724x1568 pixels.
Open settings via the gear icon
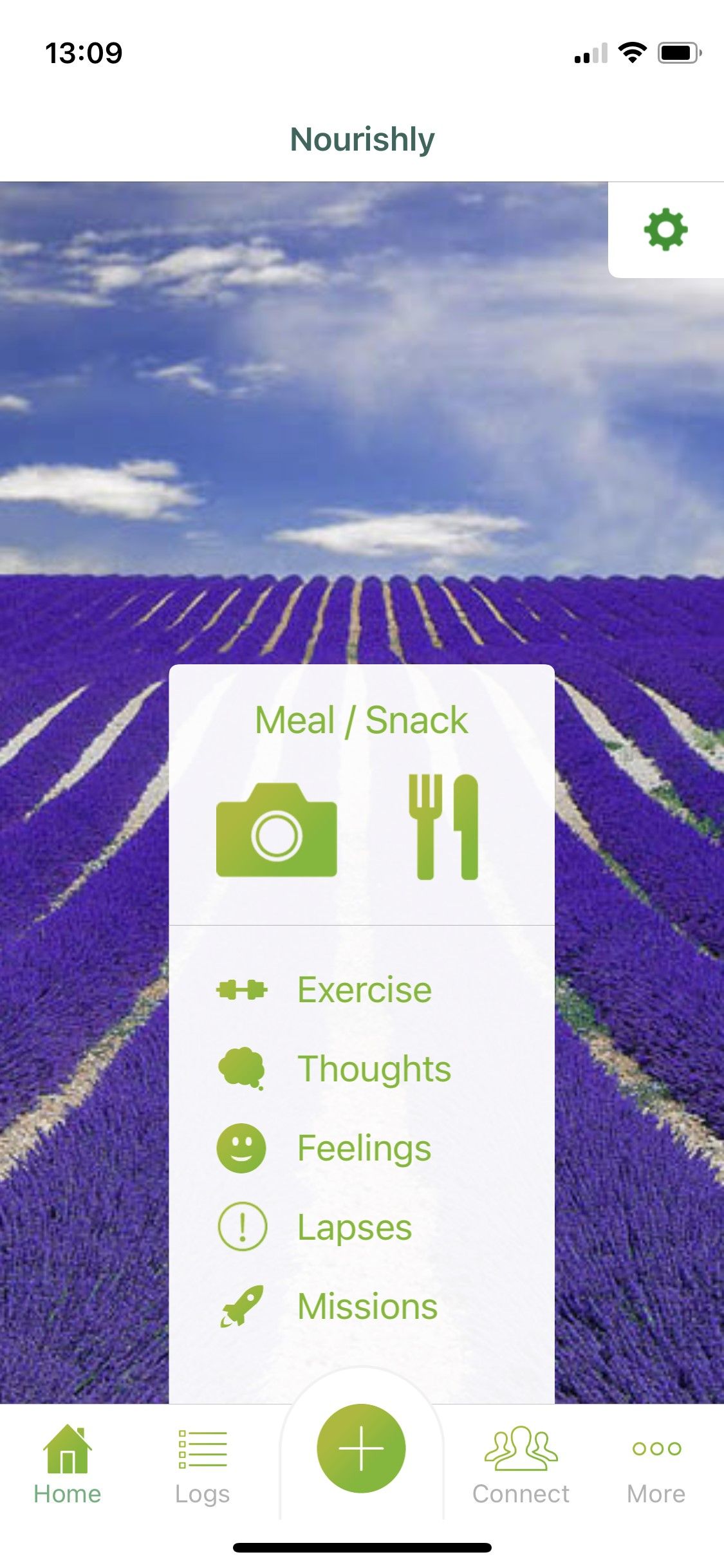click(x=665, y=230)
